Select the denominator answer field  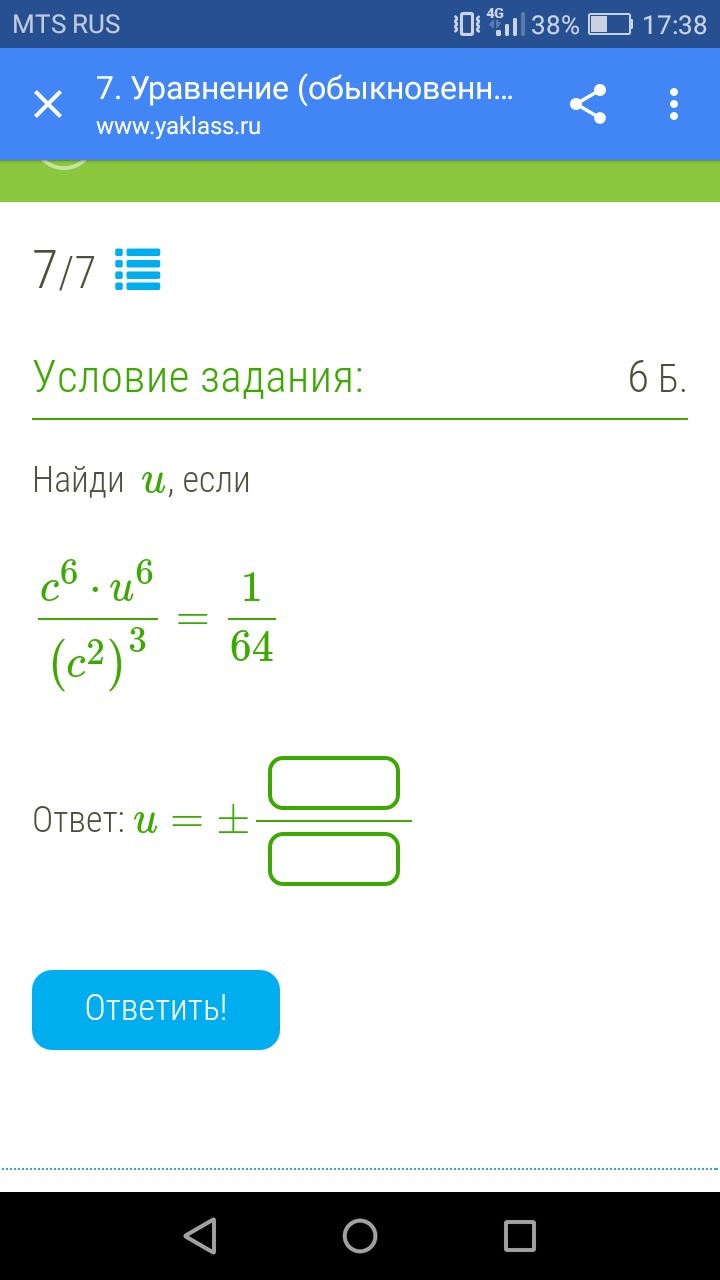pyautogui.click(x=334, y=859)
